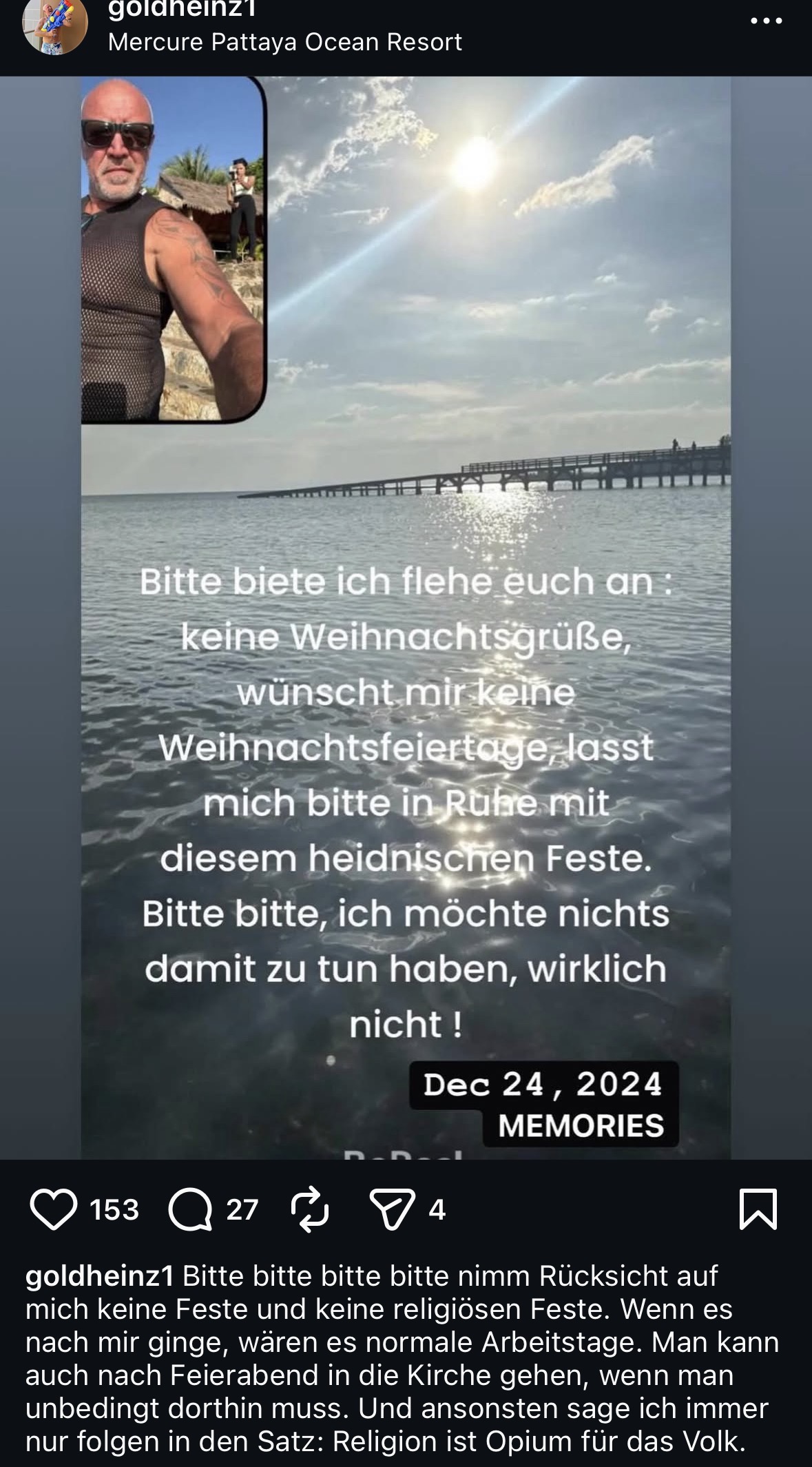Like this post with the heart
812x1467 pixels.
(x=53, y=1209)
